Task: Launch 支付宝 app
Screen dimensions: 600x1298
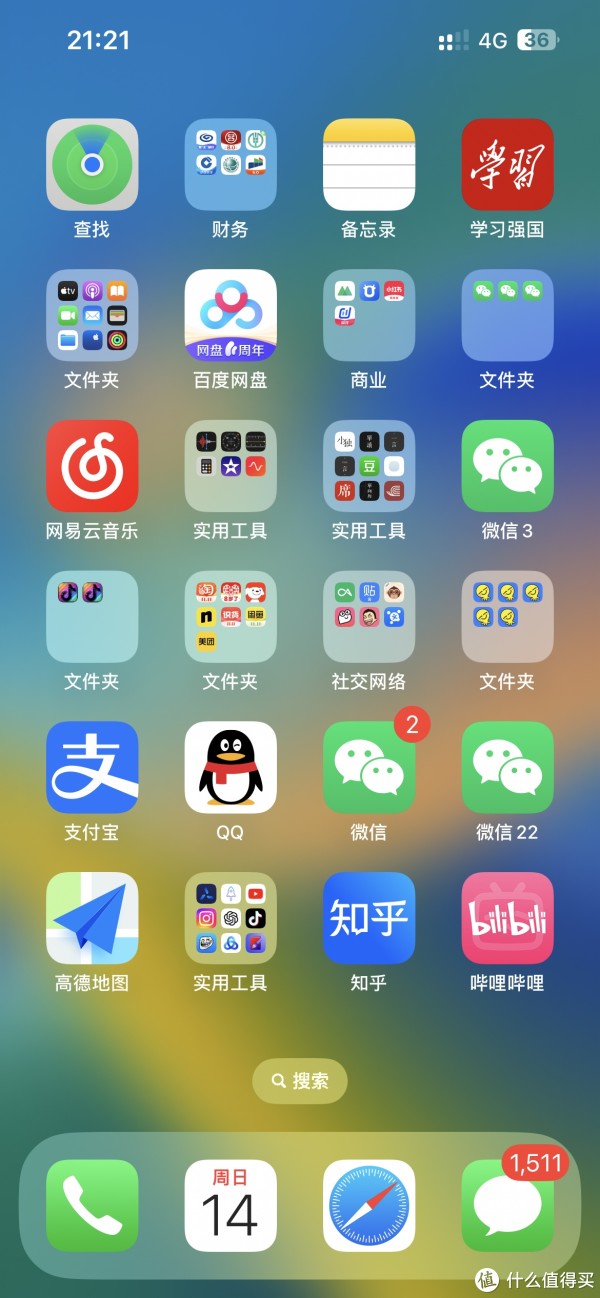Action: tap(92, 767)
